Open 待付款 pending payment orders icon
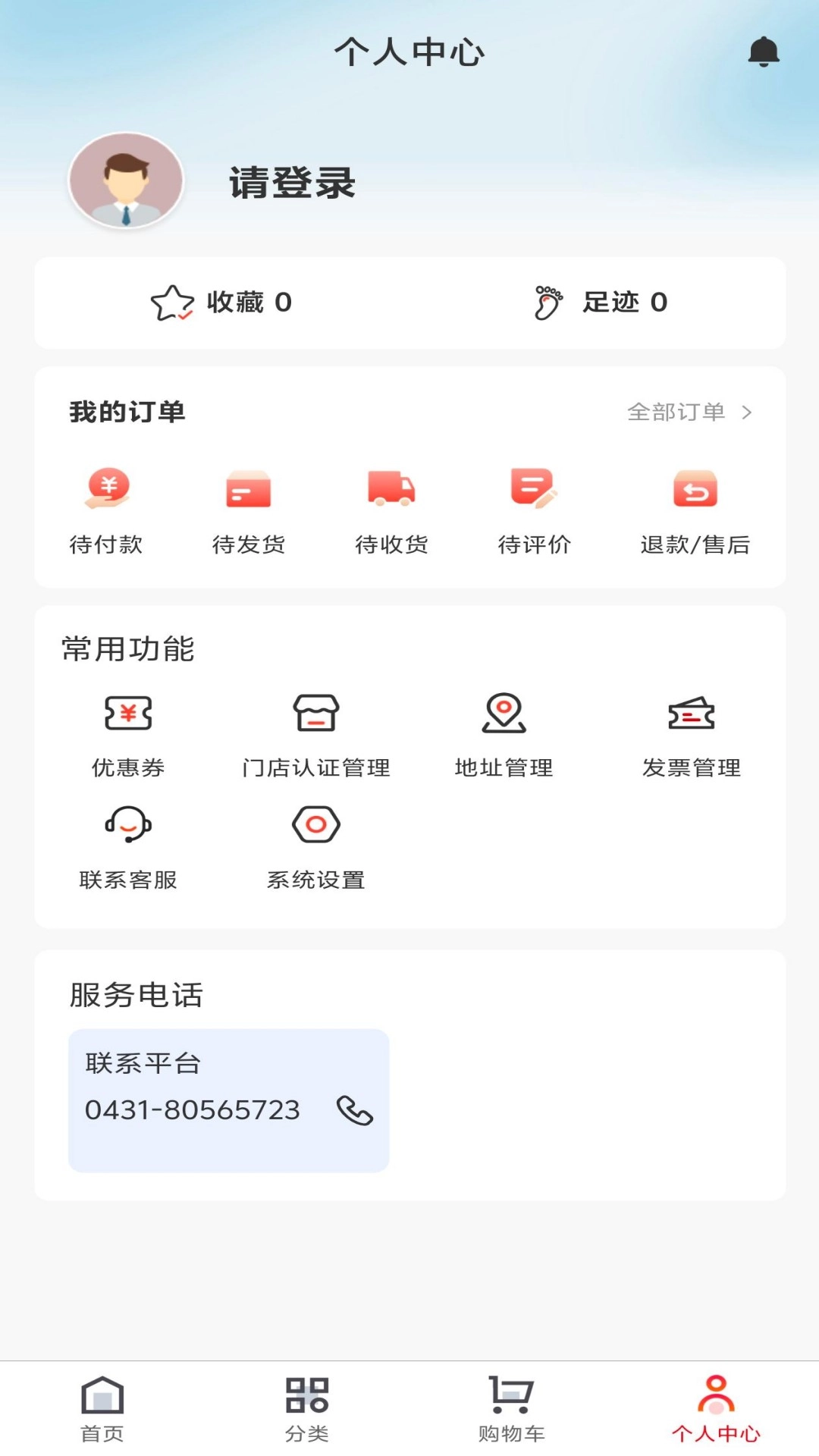Image resolution: width=819 pixels, height=1456 pixels. click(x=108, y=491)
